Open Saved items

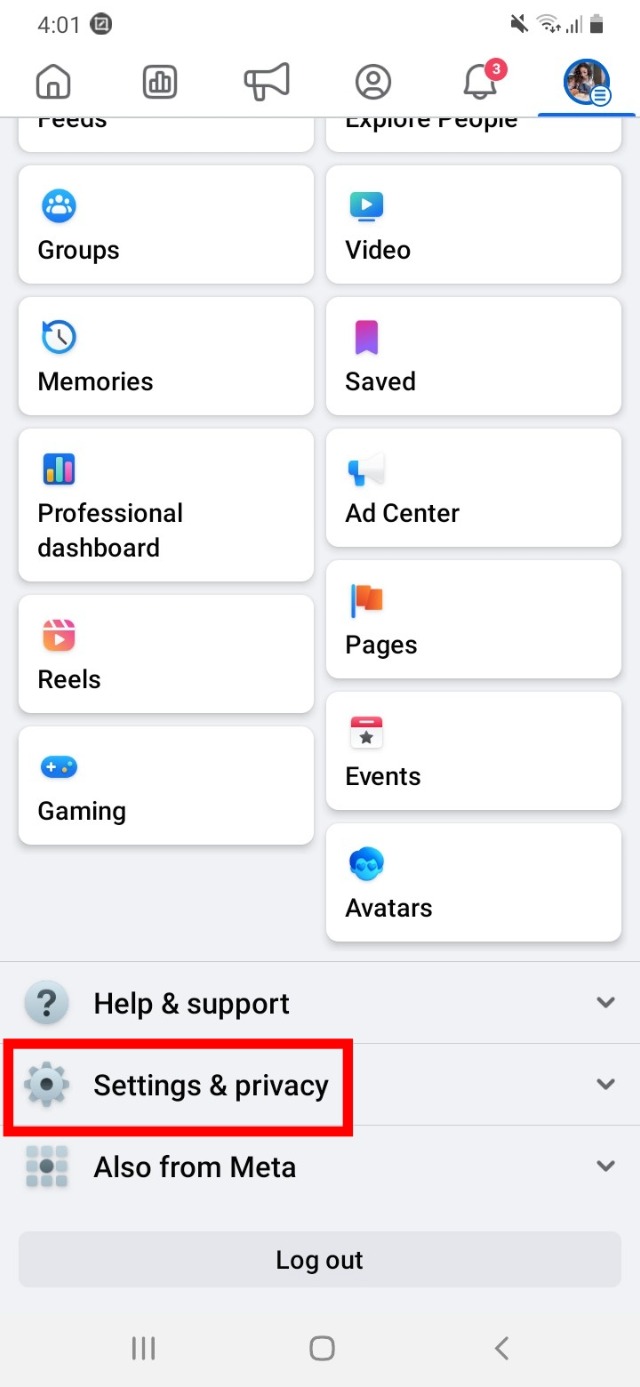click(x=473, y=356)
